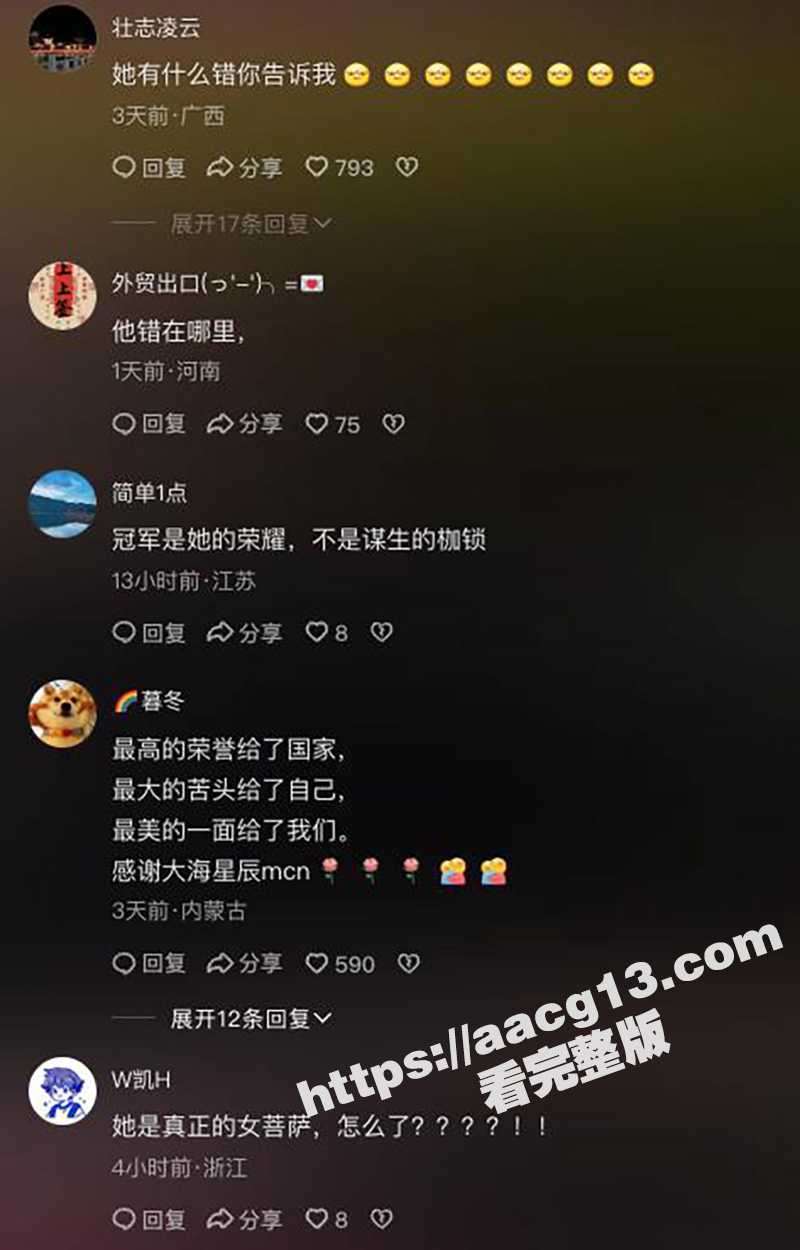
Task: Share 外贸出口's comment
Action: 244,425
